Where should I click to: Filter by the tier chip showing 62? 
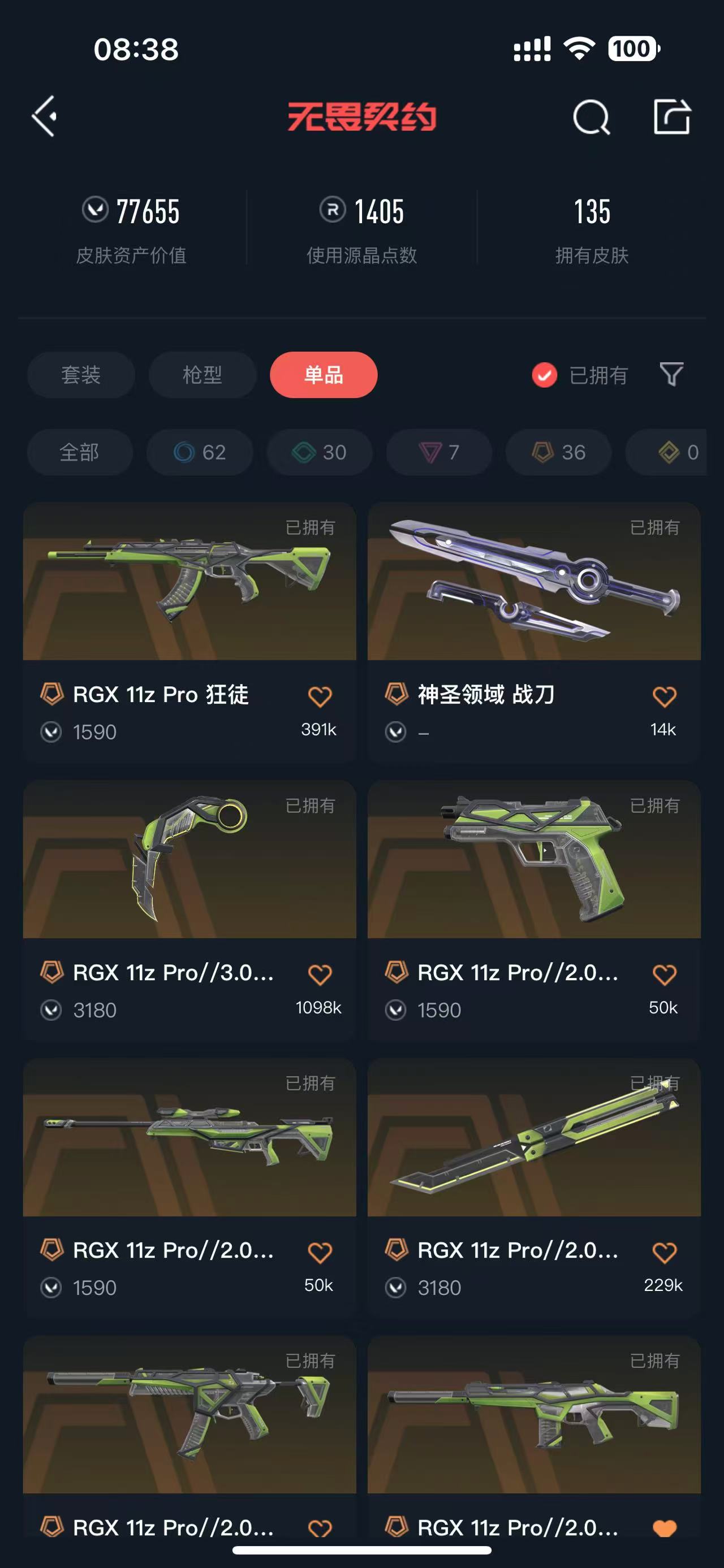pyautogui.click(x=200, y=452)
